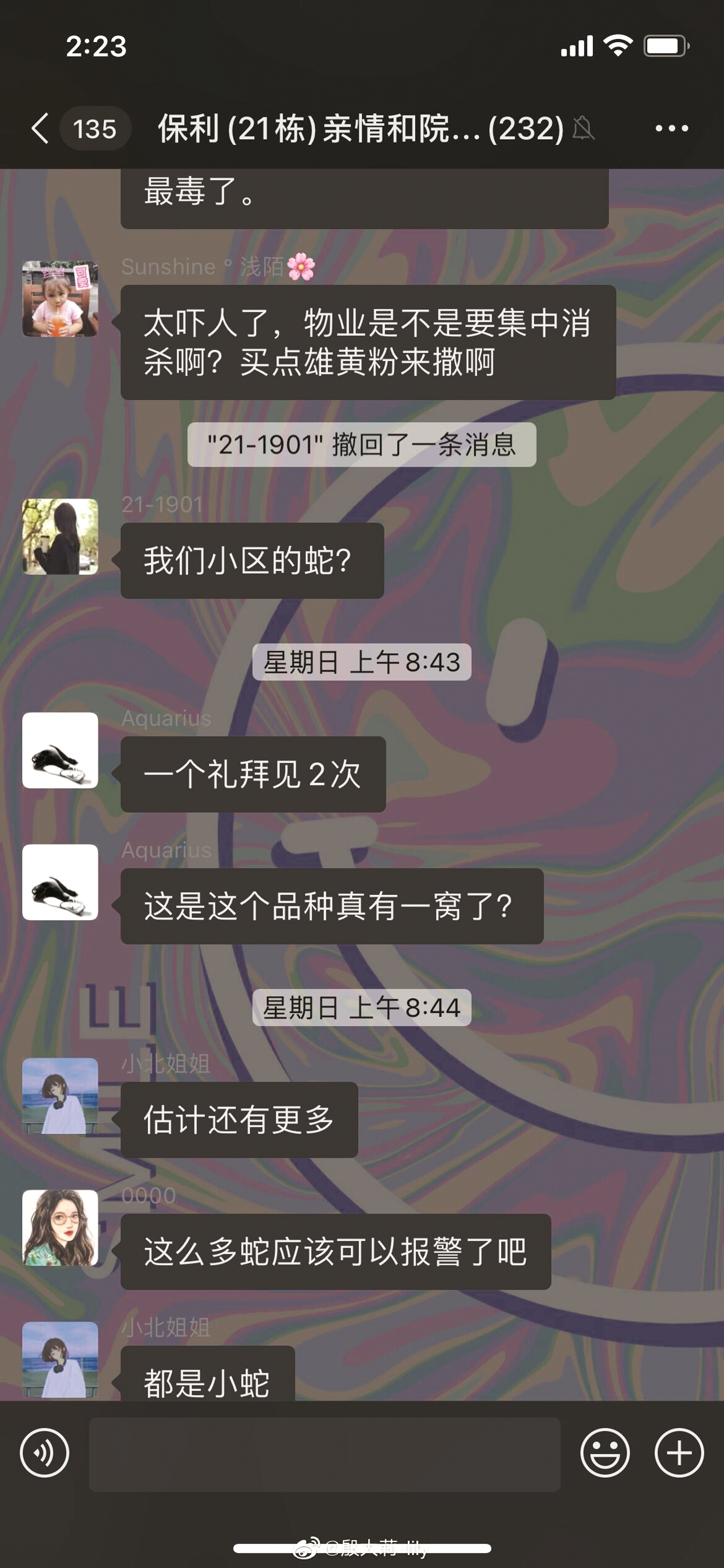Viewport: 724px width, 1568px height.
Task: Open Aquarius's avatar beside 一个礼拜见2次
Action: pyautogui.click(x=60, y=750)
